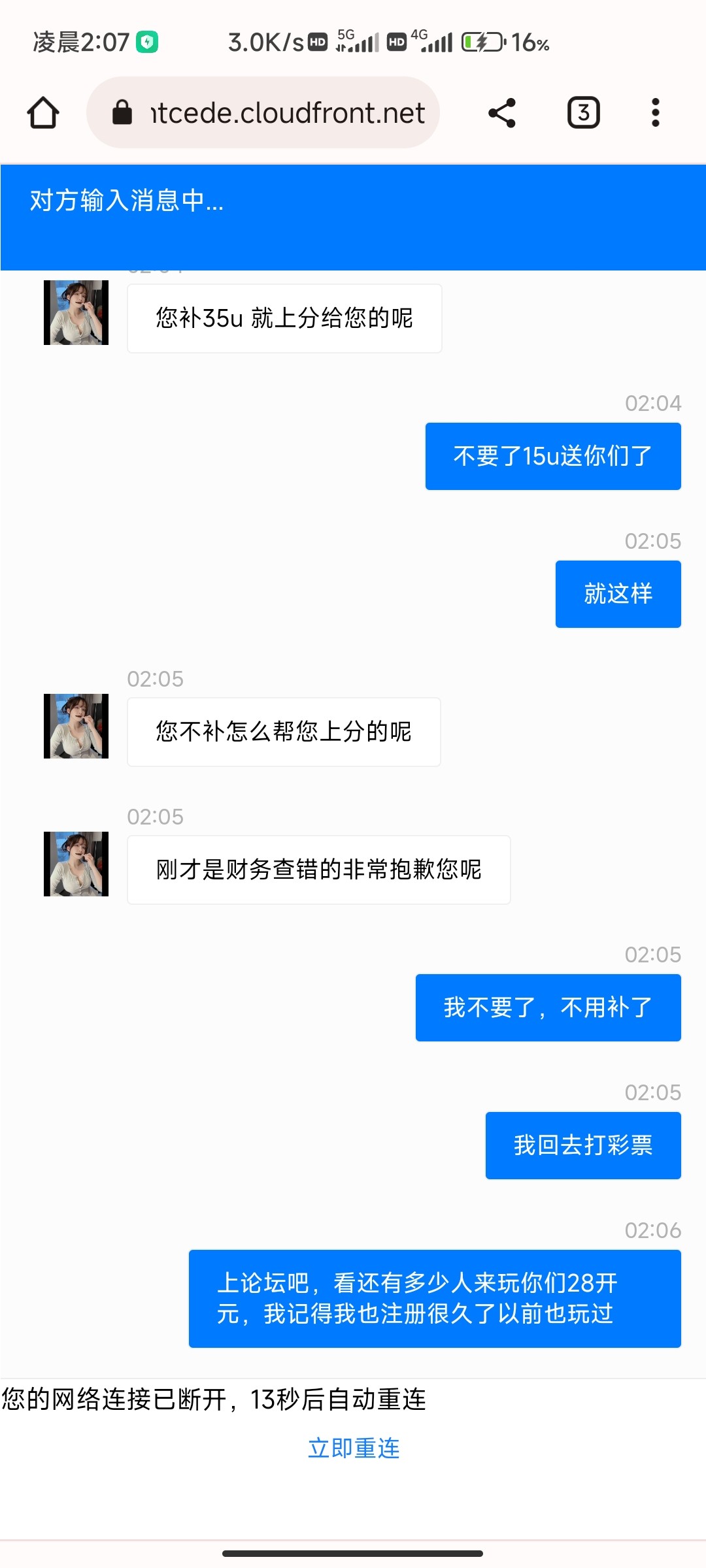
Task: Open the tab switcher showing 3 tabs
Action: pyautogui.click(x=582, y=112)
